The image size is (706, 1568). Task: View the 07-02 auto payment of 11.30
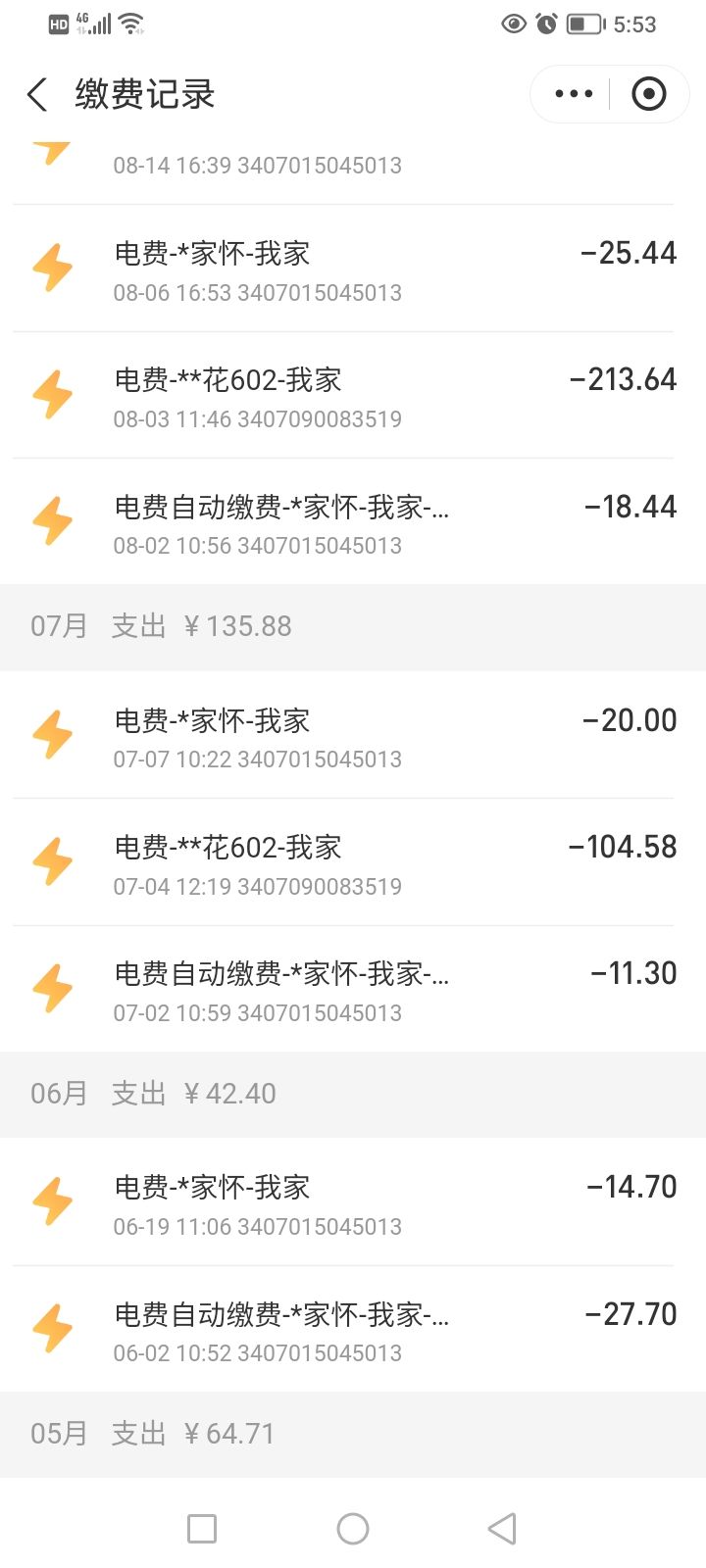[x=353, y=989]
